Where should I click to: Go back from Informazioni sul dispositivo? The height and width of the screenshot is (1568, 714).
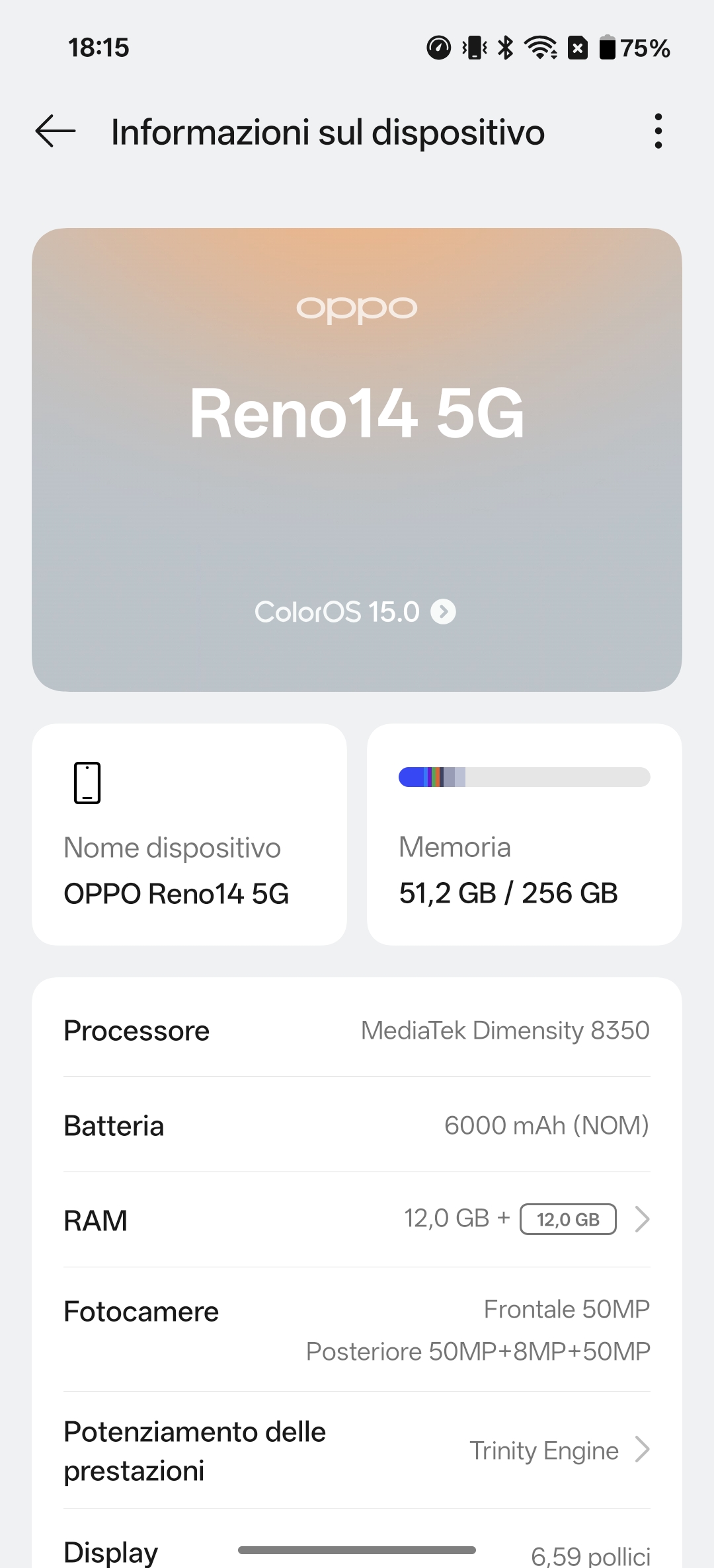[x=56, y=131]
